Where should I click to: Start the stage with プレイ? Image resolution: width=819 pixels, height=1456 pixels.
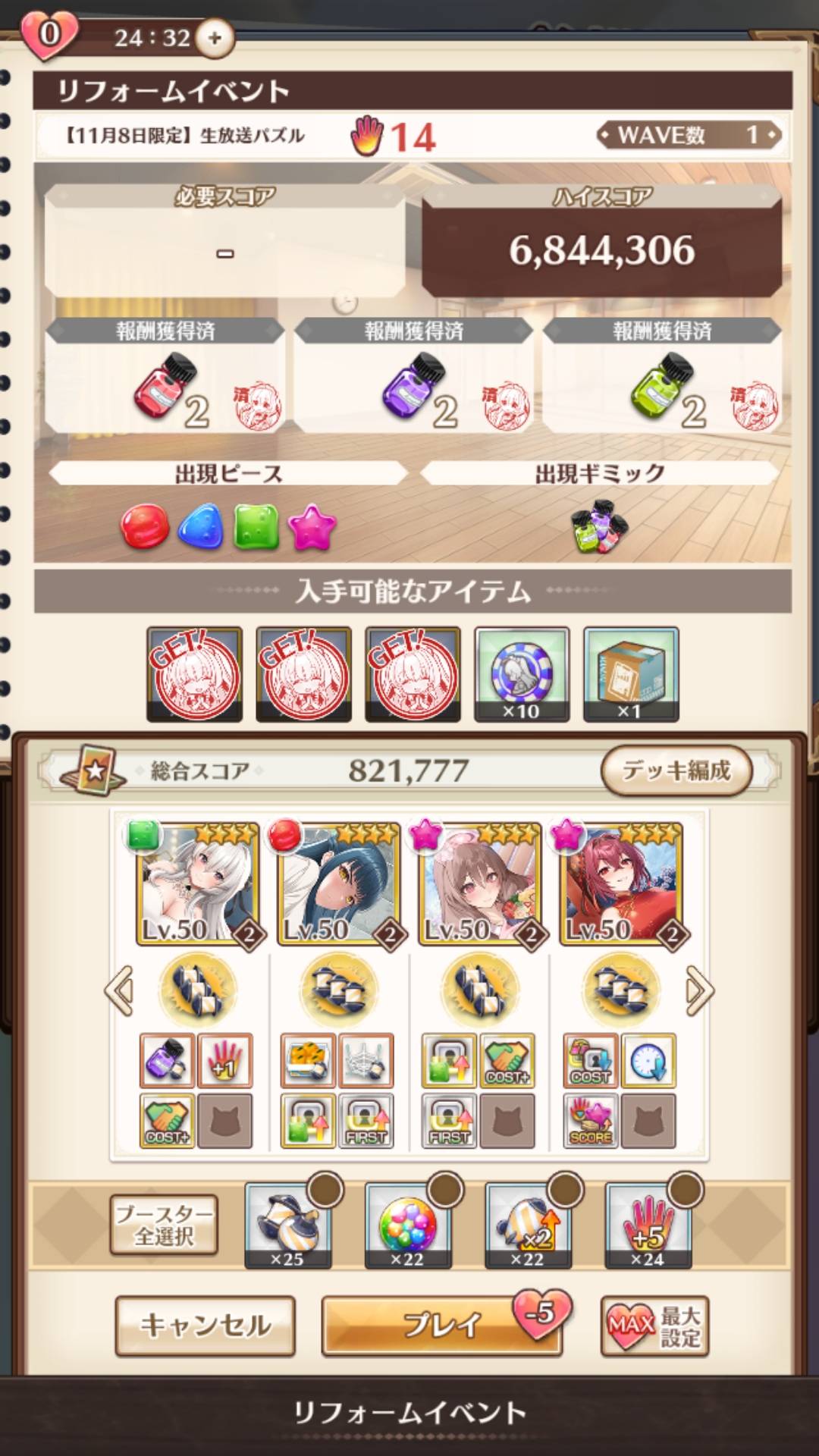[x=441, y=1325]
